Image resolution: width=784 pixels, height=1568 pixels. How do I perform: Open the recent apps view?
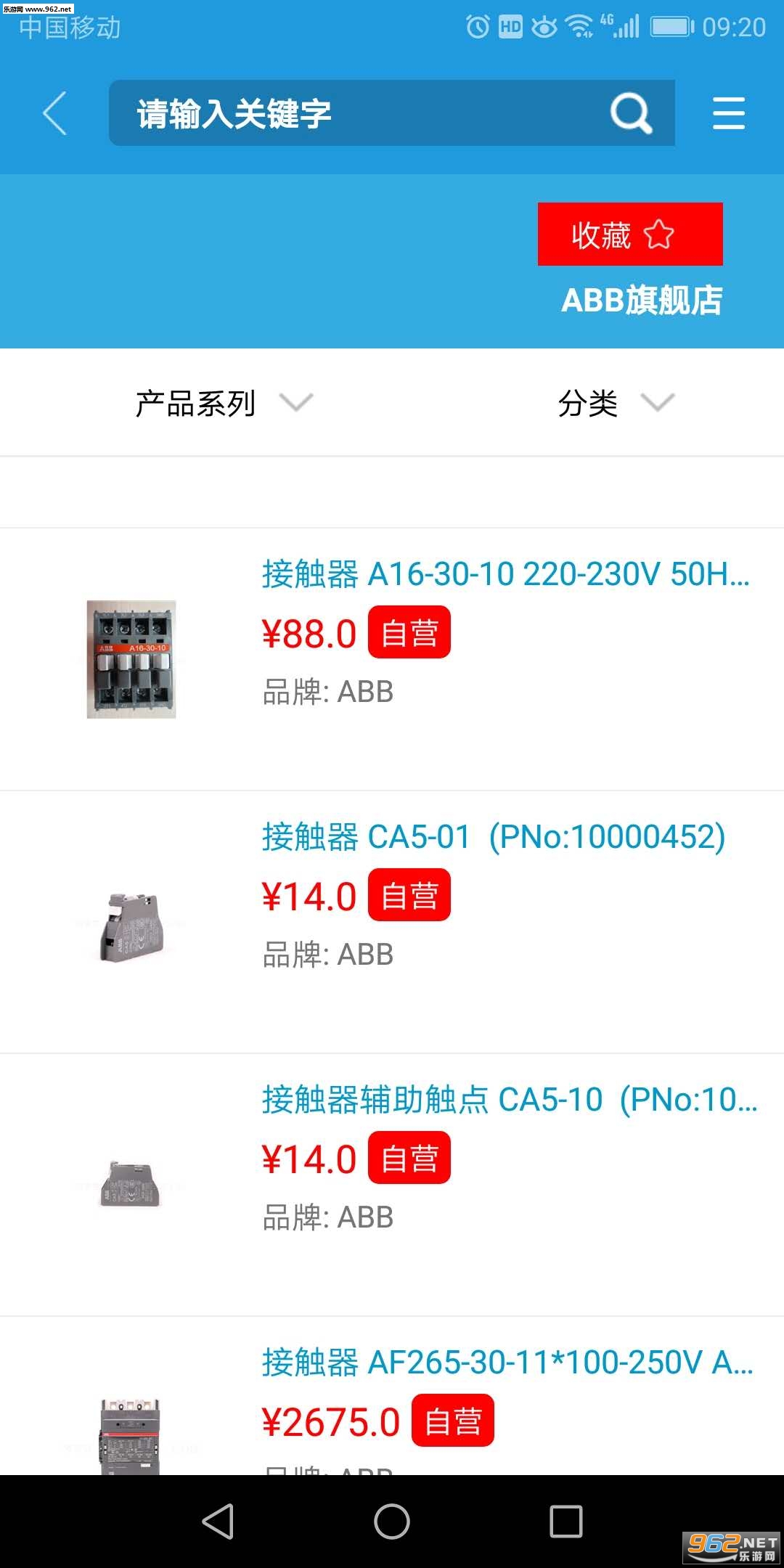tap(565, 1521)
